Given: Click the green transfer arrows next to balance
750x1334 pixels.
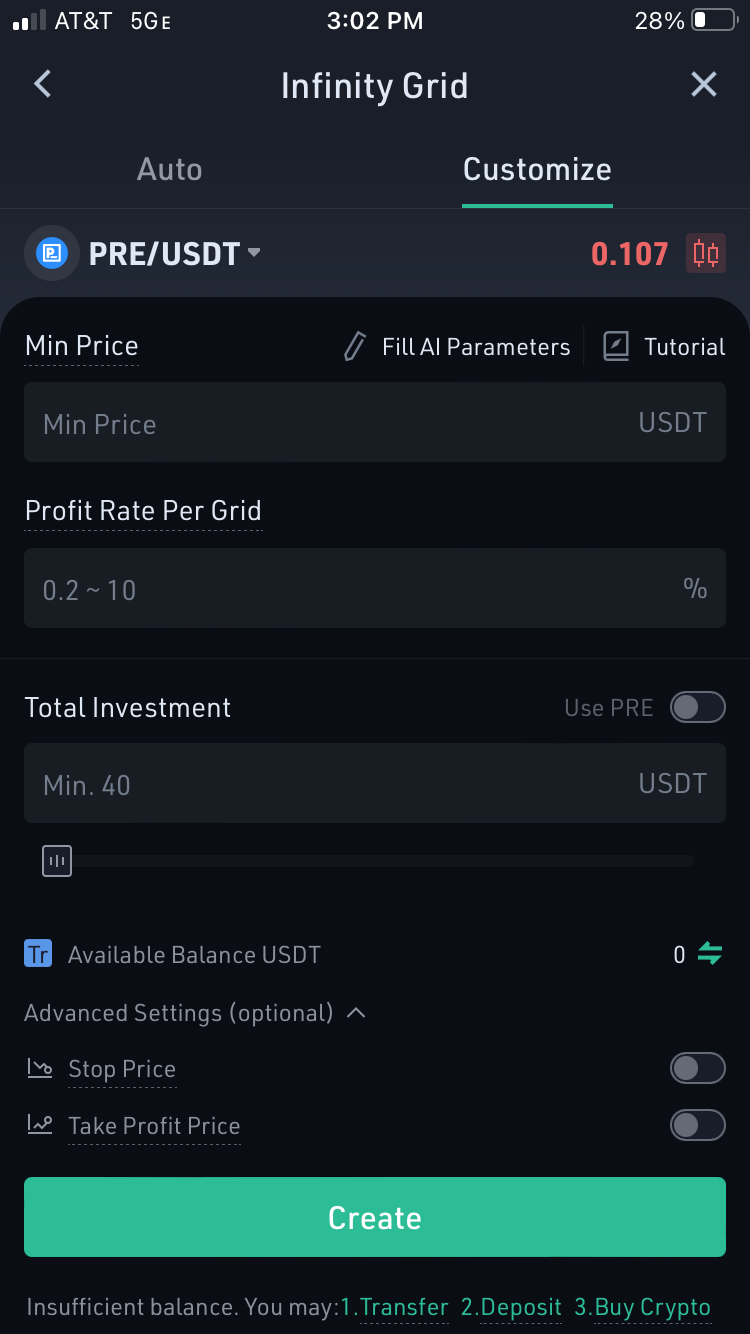Looking at the screenshot, I should click(x=711, y=953).
